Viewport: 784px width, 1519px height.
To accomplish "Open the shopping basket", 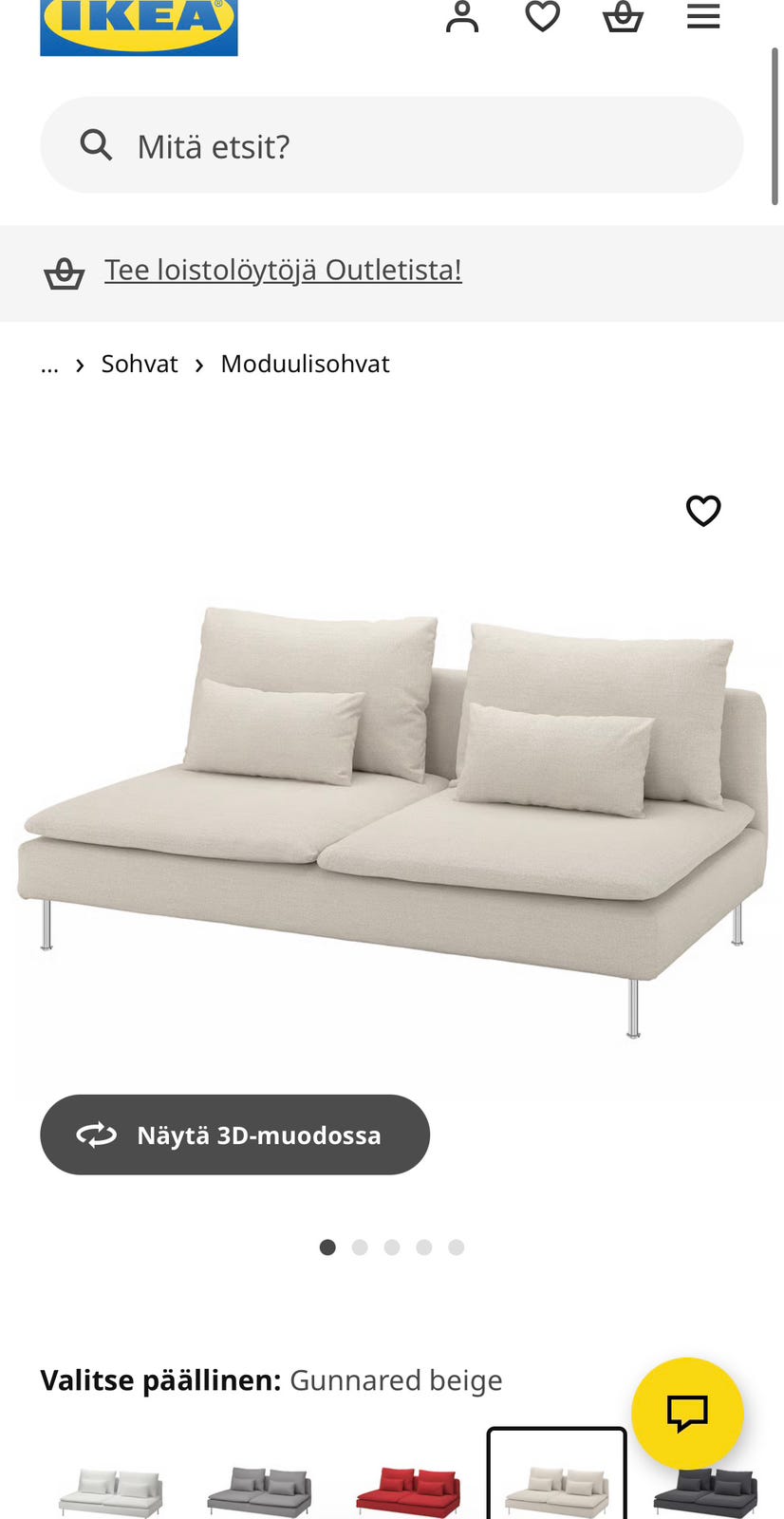I will [623, 16].
